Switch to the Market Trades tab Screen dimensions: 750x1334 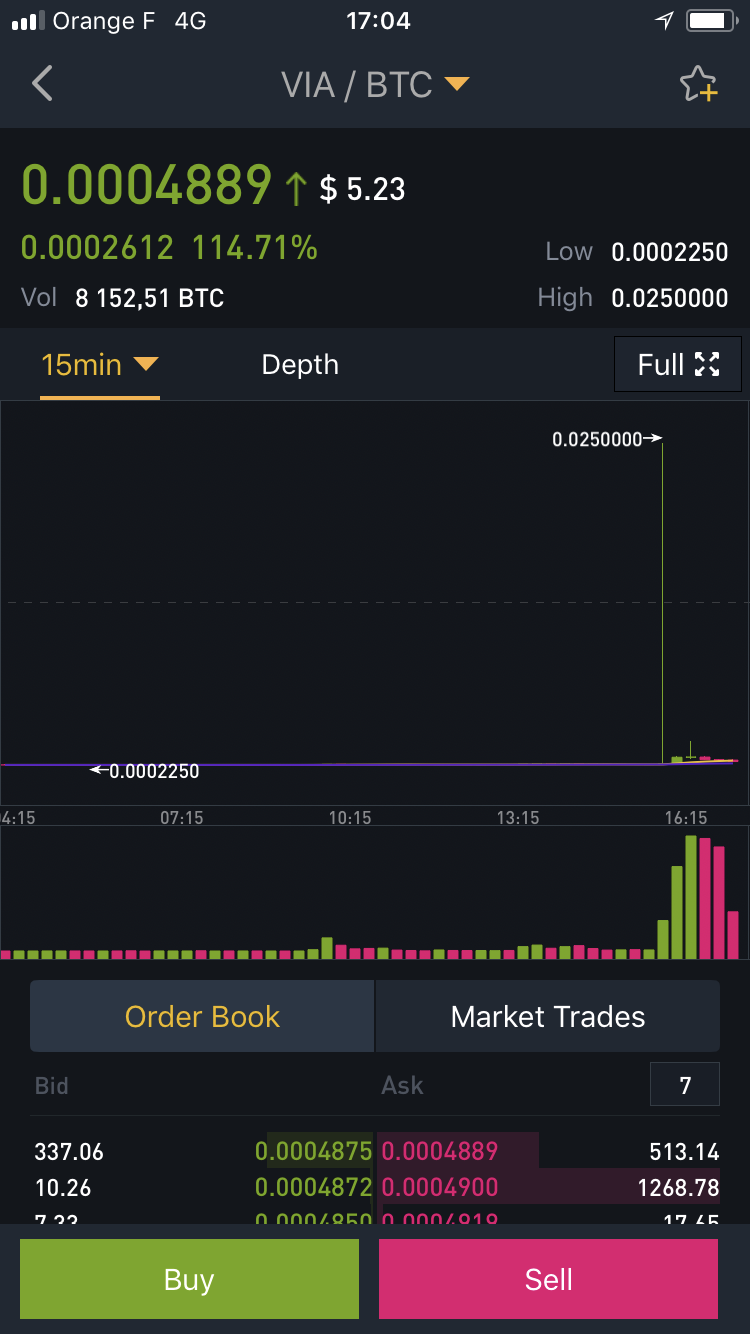tap(547, 1017)
